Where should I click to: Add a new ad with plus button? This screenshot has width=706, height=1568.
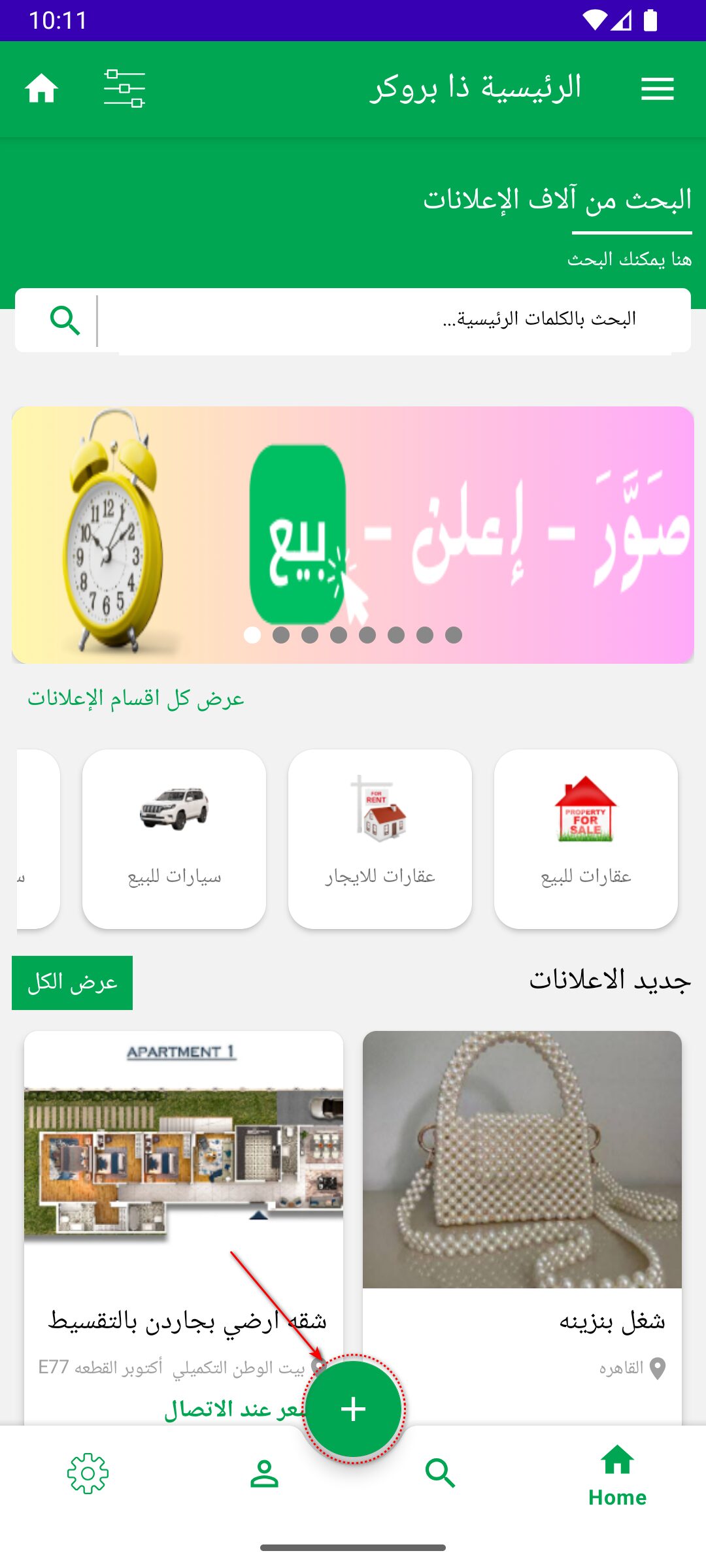click(x=353, y=1409)
